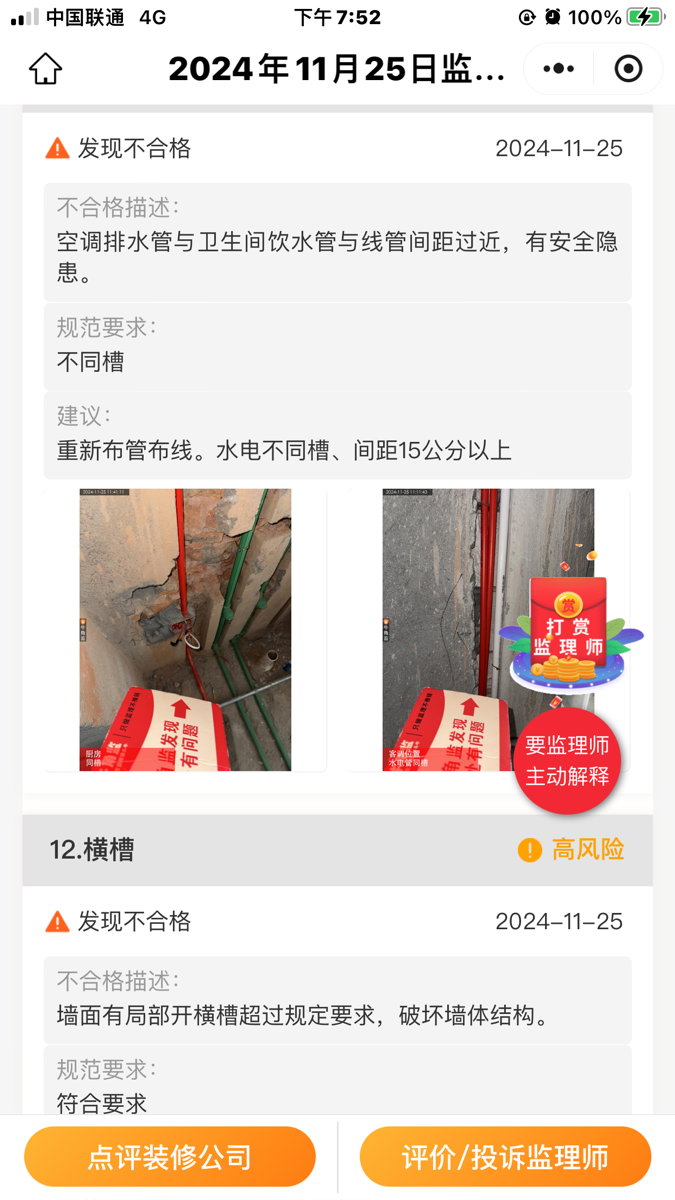Open the three-dot overflow menu
The height and width of the screenshot is (1200, 675).
point(558,69)
